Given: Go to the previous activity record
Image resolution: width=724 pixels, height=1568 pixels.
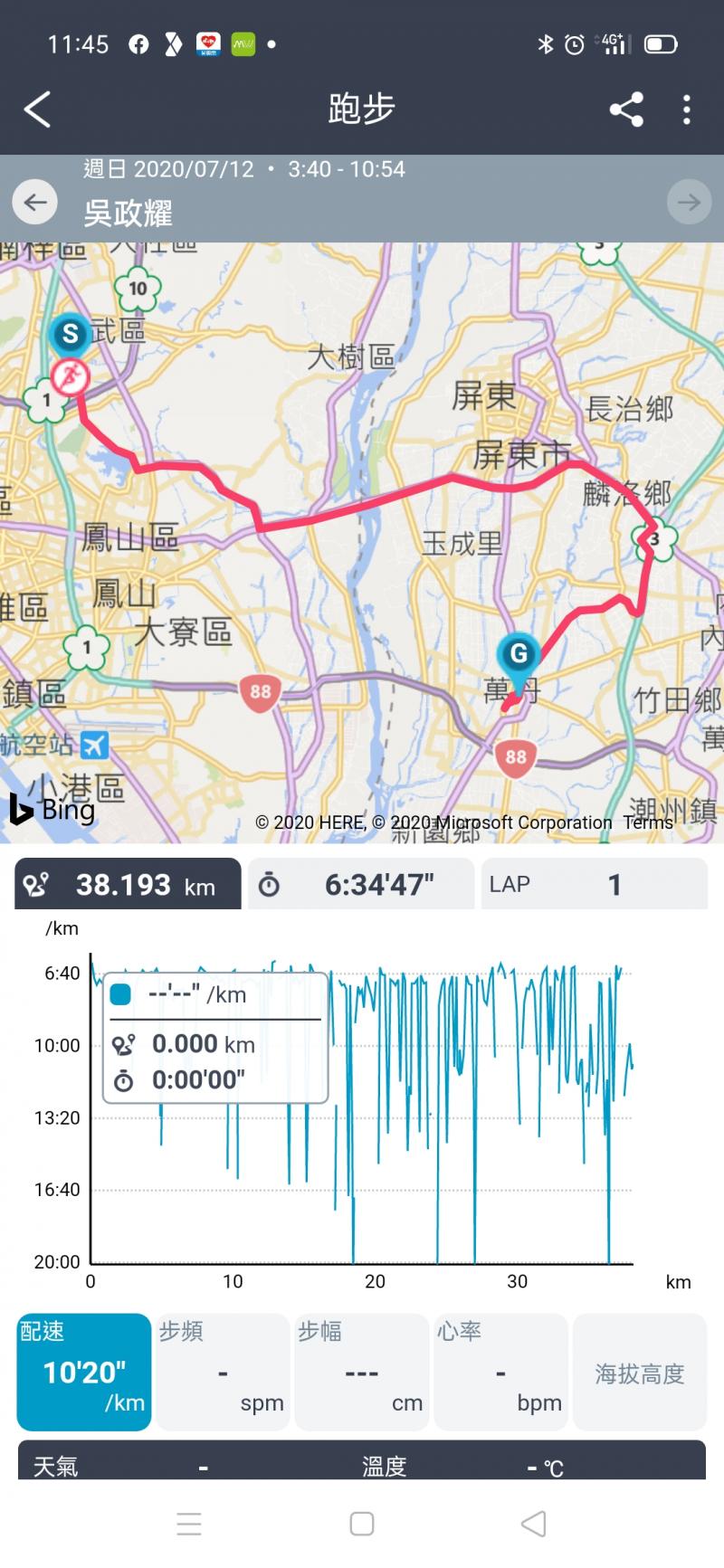Looking at the screenshot, I should 35,202.
